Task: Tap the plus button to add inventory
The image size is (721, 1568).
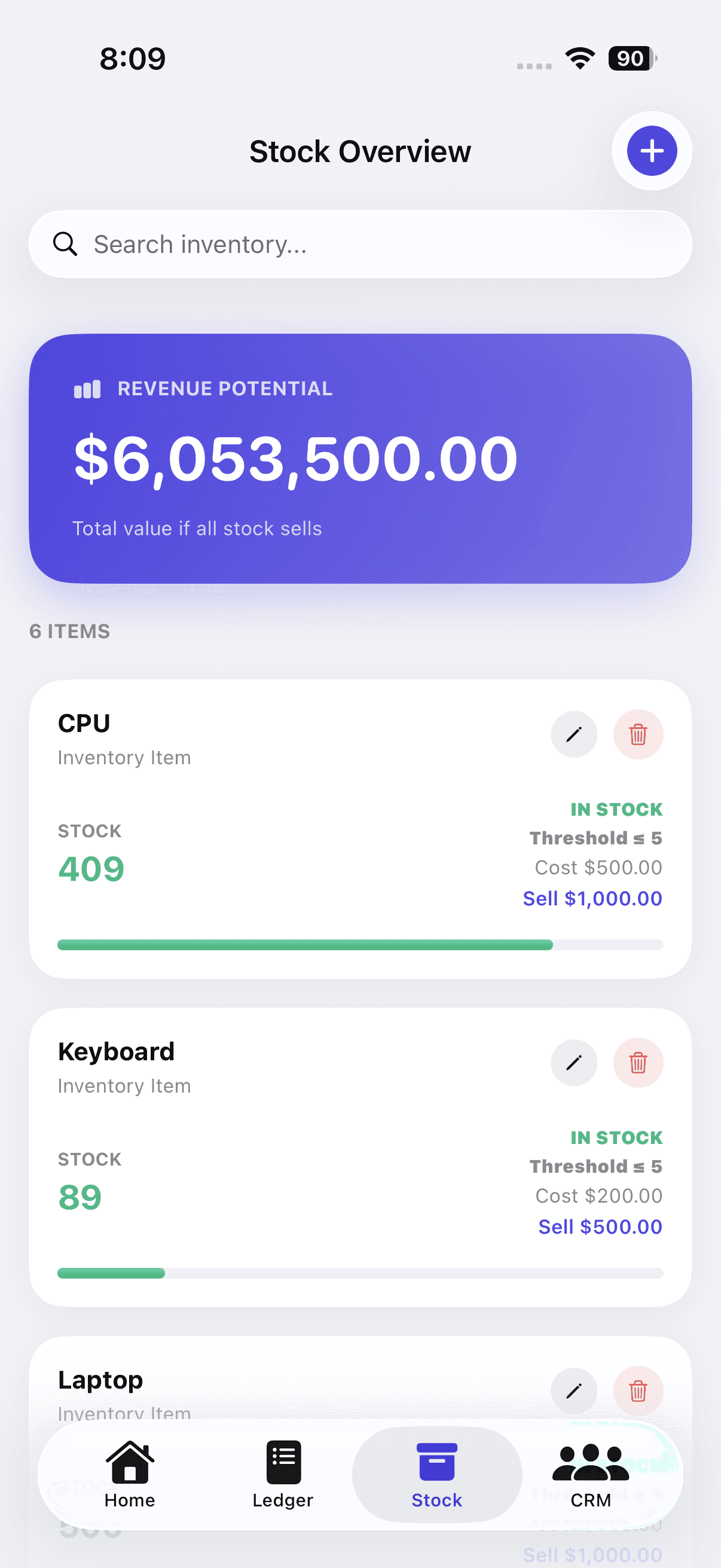Action: (651, 151)
